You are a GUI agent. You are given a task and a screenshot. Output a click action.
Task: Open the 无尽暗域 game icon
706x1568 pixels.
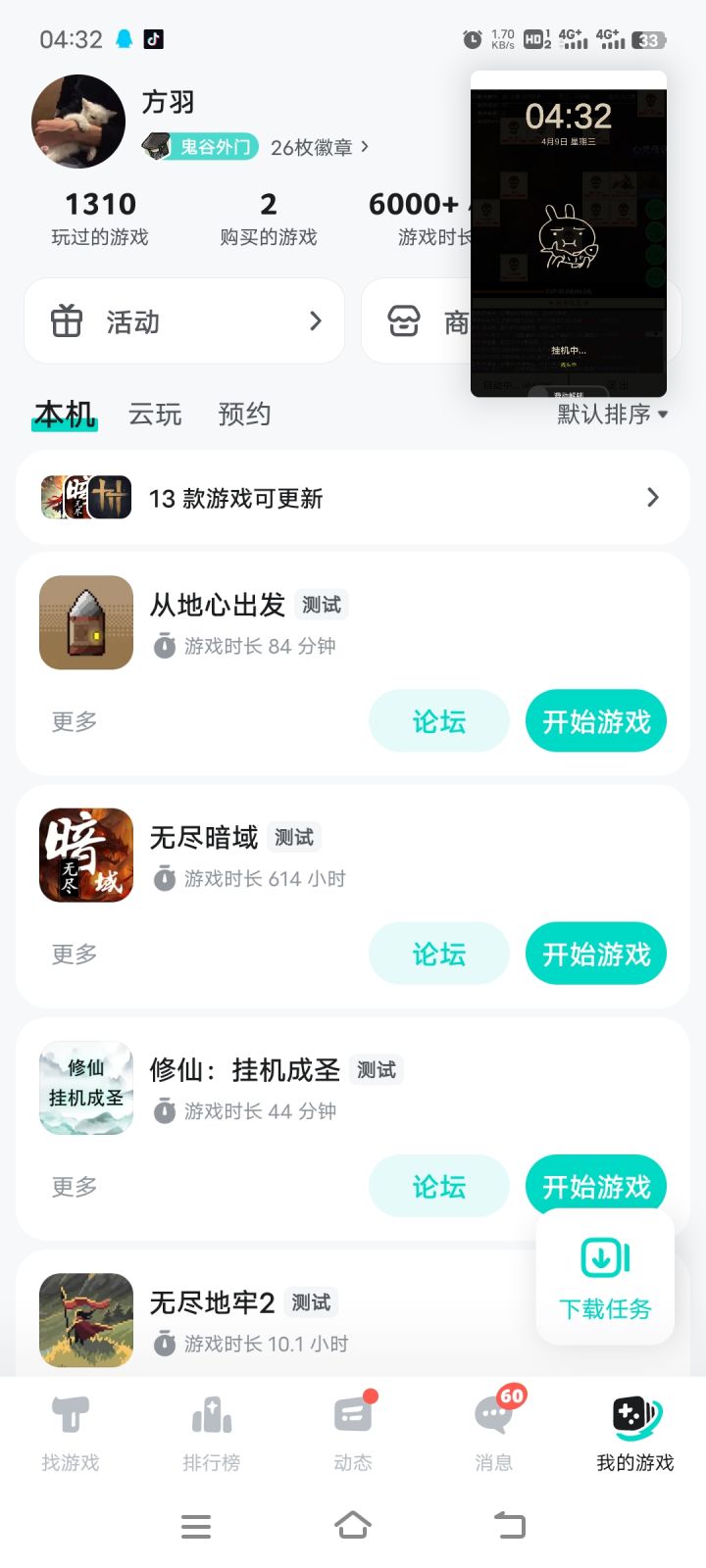[85, 855]
